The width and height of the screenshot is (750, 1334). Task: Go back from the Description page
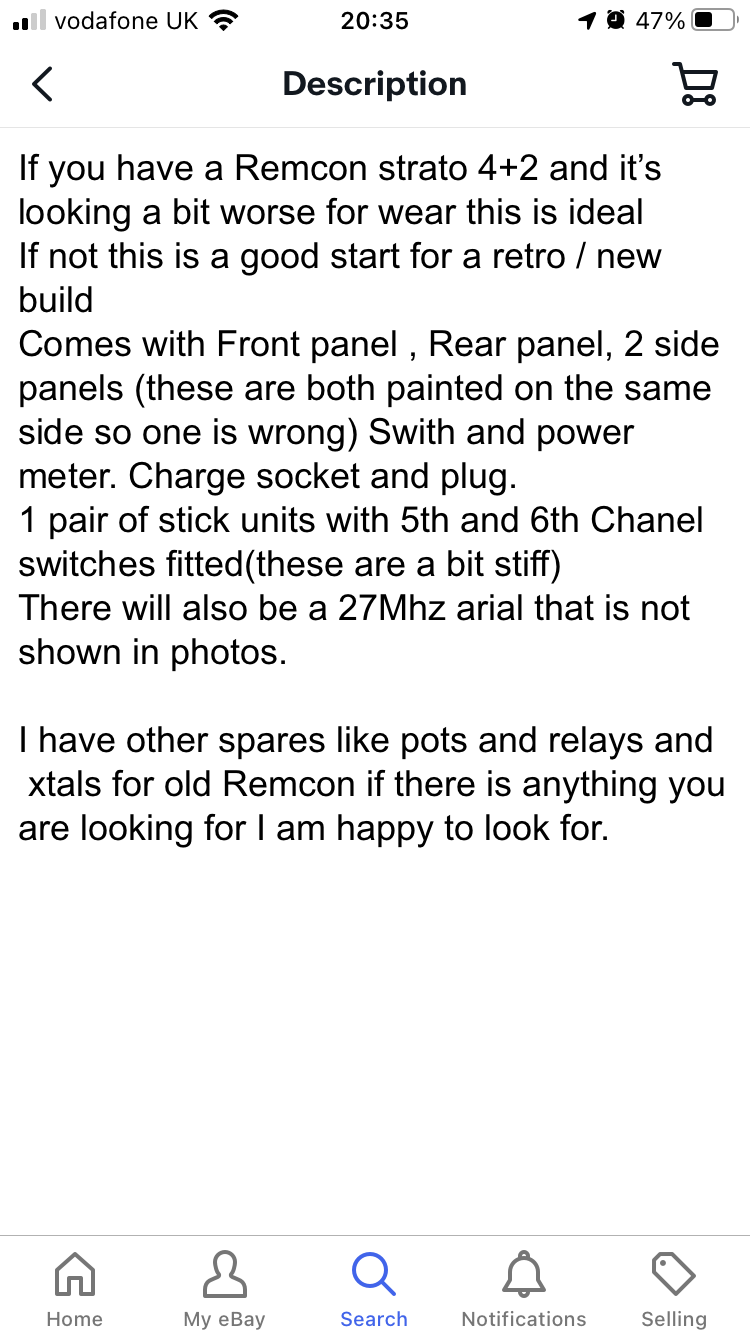[x=42, y=84]
